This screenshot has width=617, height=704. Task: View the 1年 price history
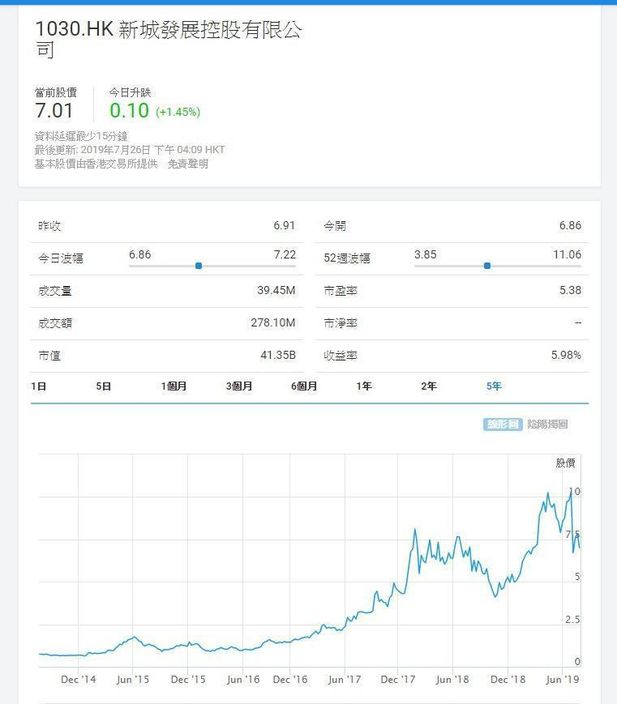point(364,386)
